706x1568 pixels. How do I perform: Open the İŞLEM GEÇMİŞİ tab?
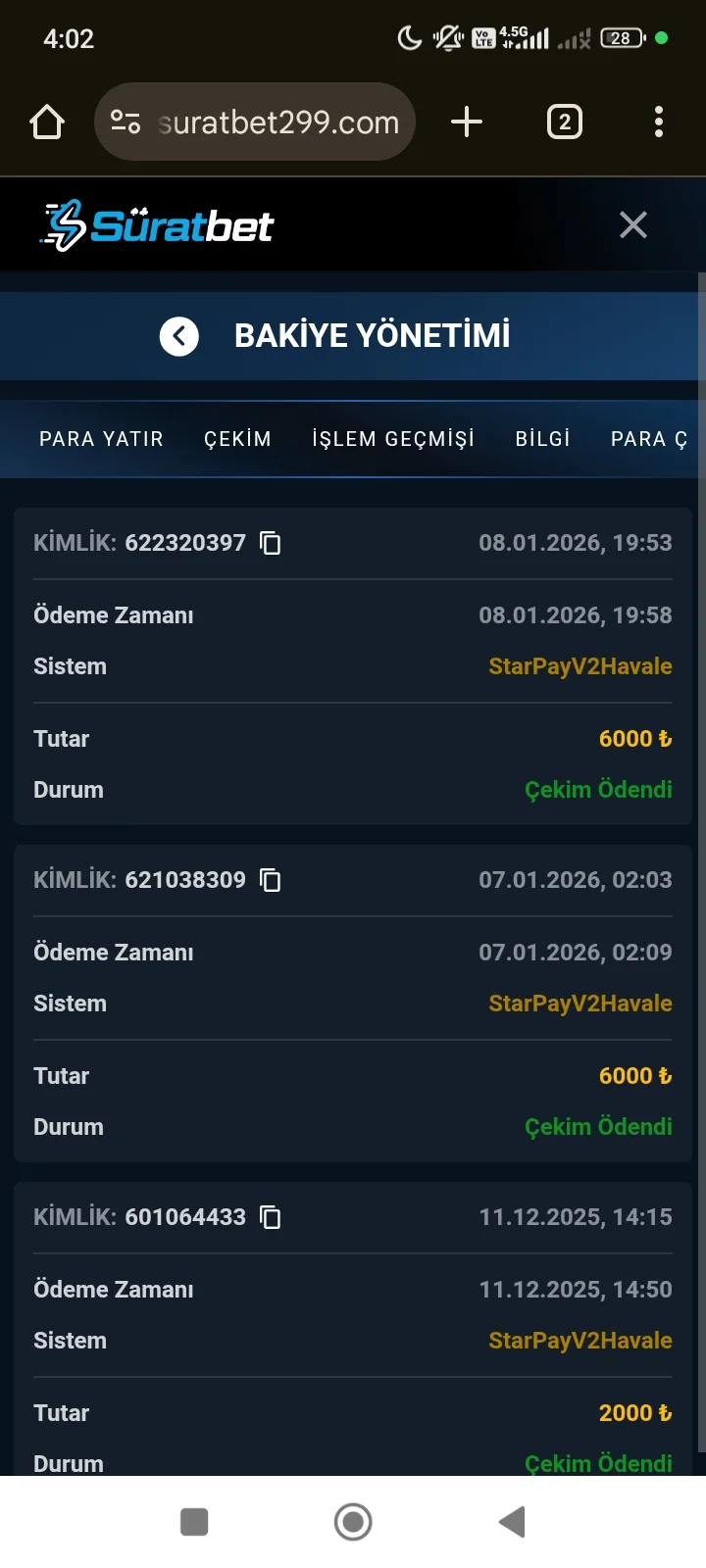392,438
